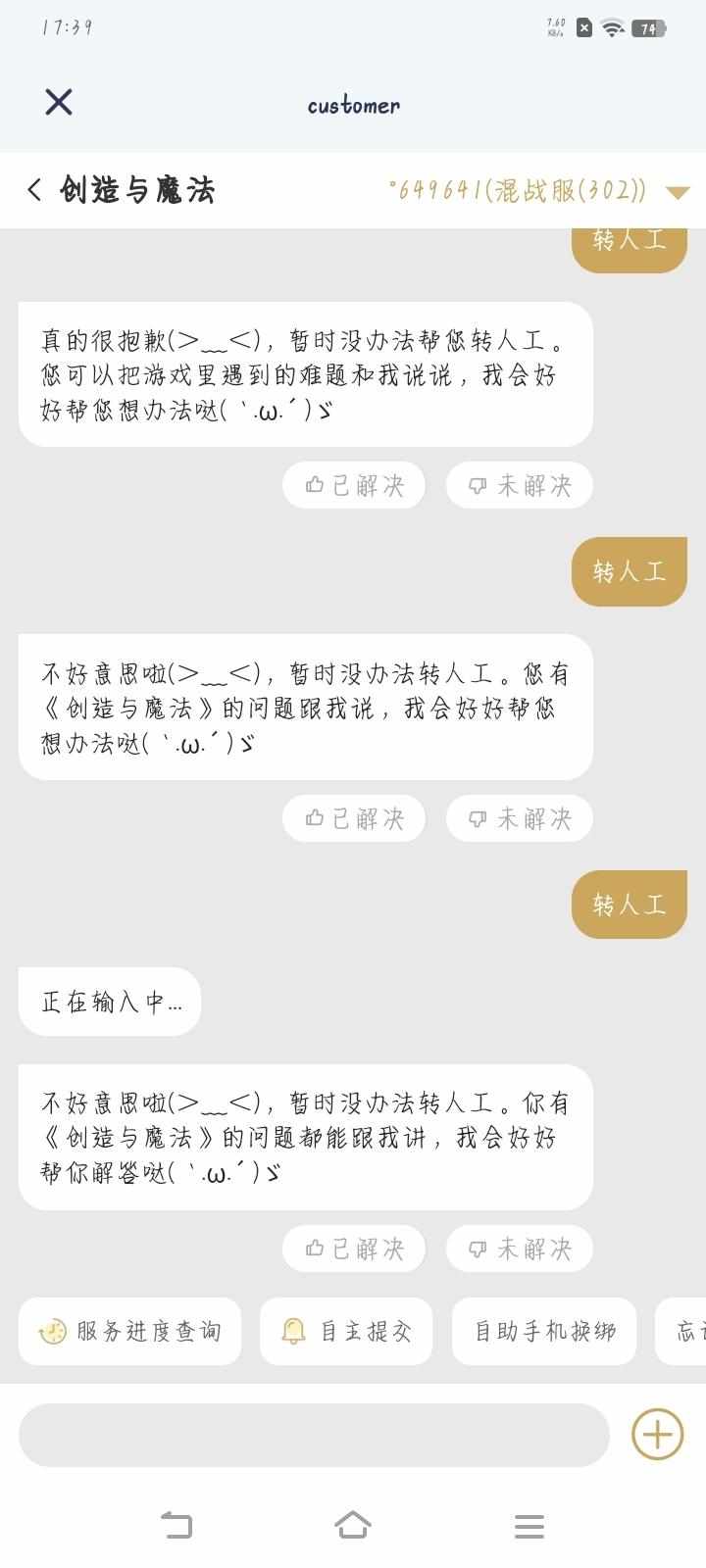Mark the 真的很抱歉 reply as 未解决
Viewport: 706px width, 1568px height.
tap(520, 485)
